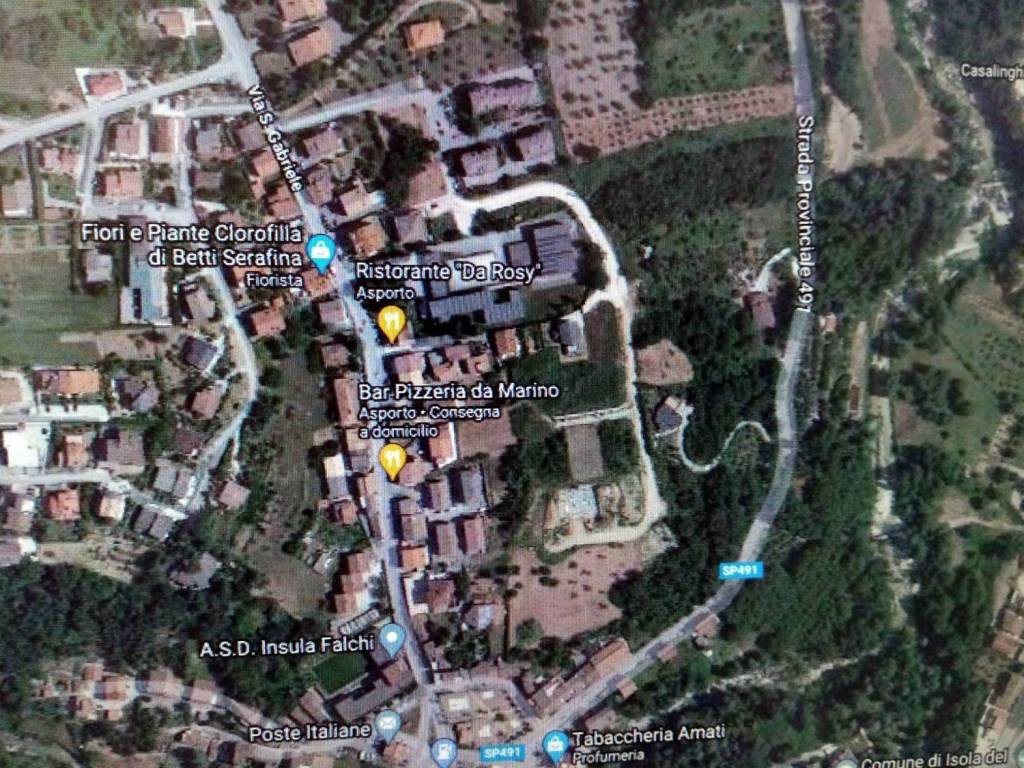1024x768 pixels.
Task: Select Bar Pizzeria da Marino marker
Action: [x=392, y=459]
